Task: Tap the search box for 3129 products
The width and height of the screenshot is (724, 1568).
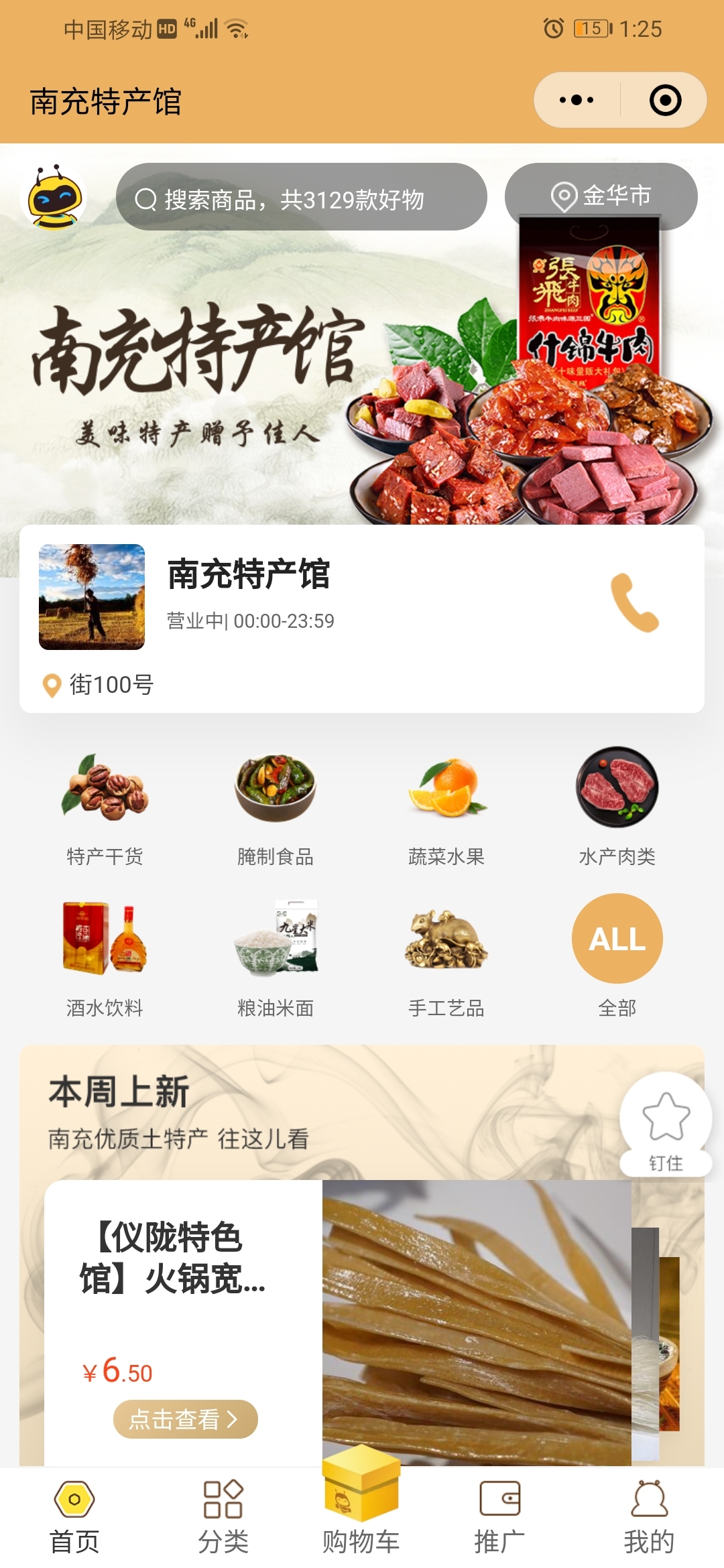Action: pyautogui.click(x=301, y=198)
